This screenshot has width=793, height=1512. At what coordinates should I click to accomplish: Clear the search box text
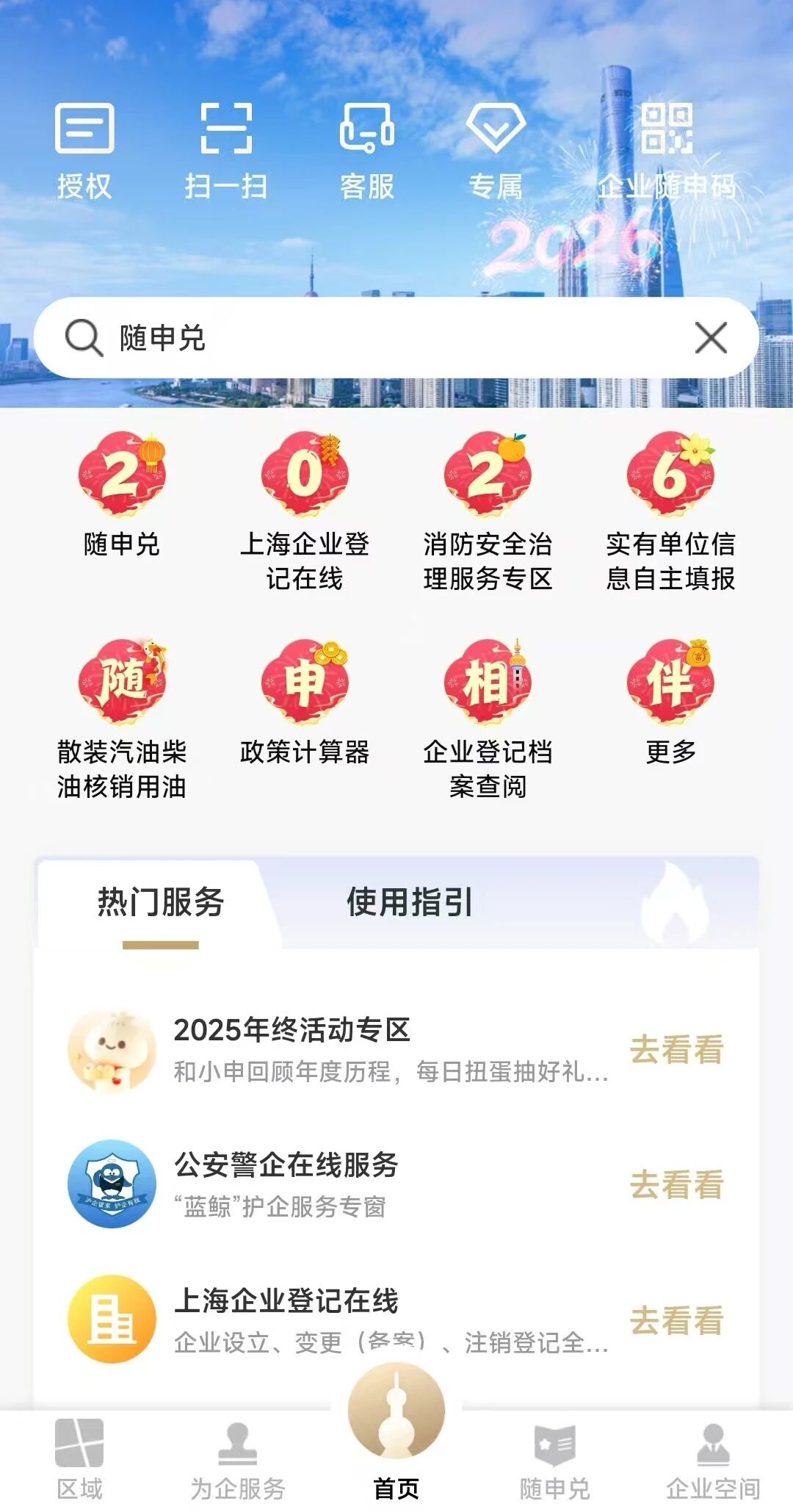(x=710, y=338)
